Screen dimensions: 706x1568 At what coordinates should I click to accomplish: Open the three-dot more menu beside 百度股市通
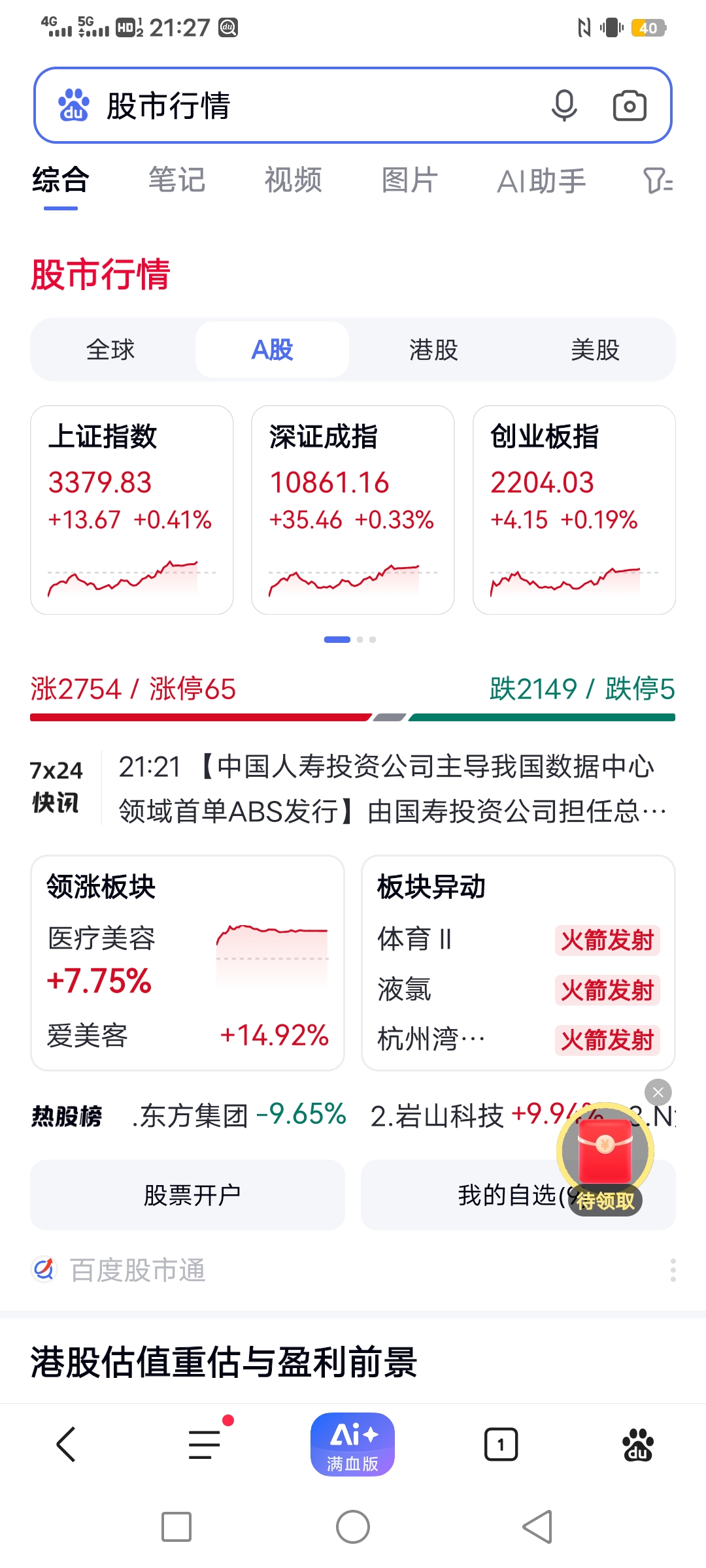(675, 1269)
